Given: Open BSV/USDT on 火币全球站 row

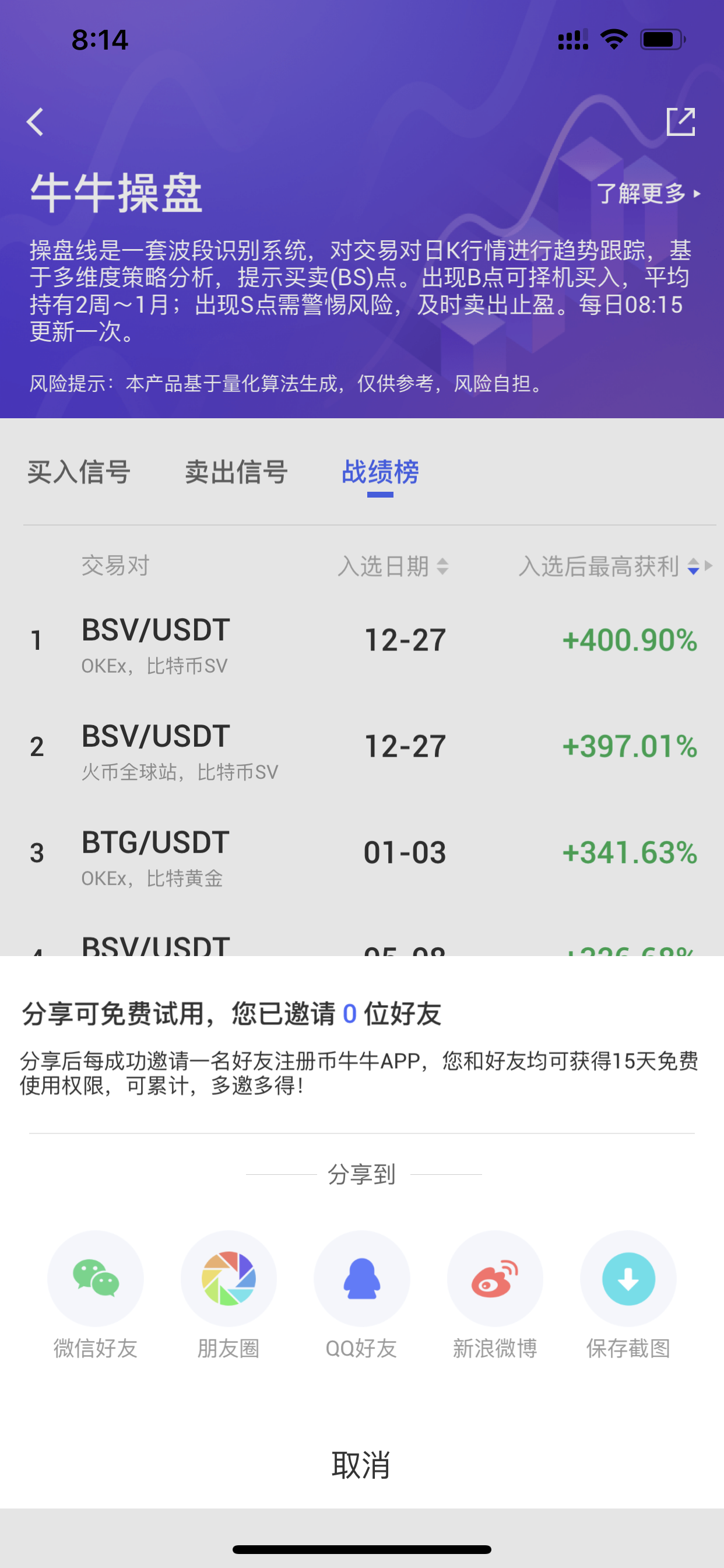Looking at the screenshot, I should [362, 747].
